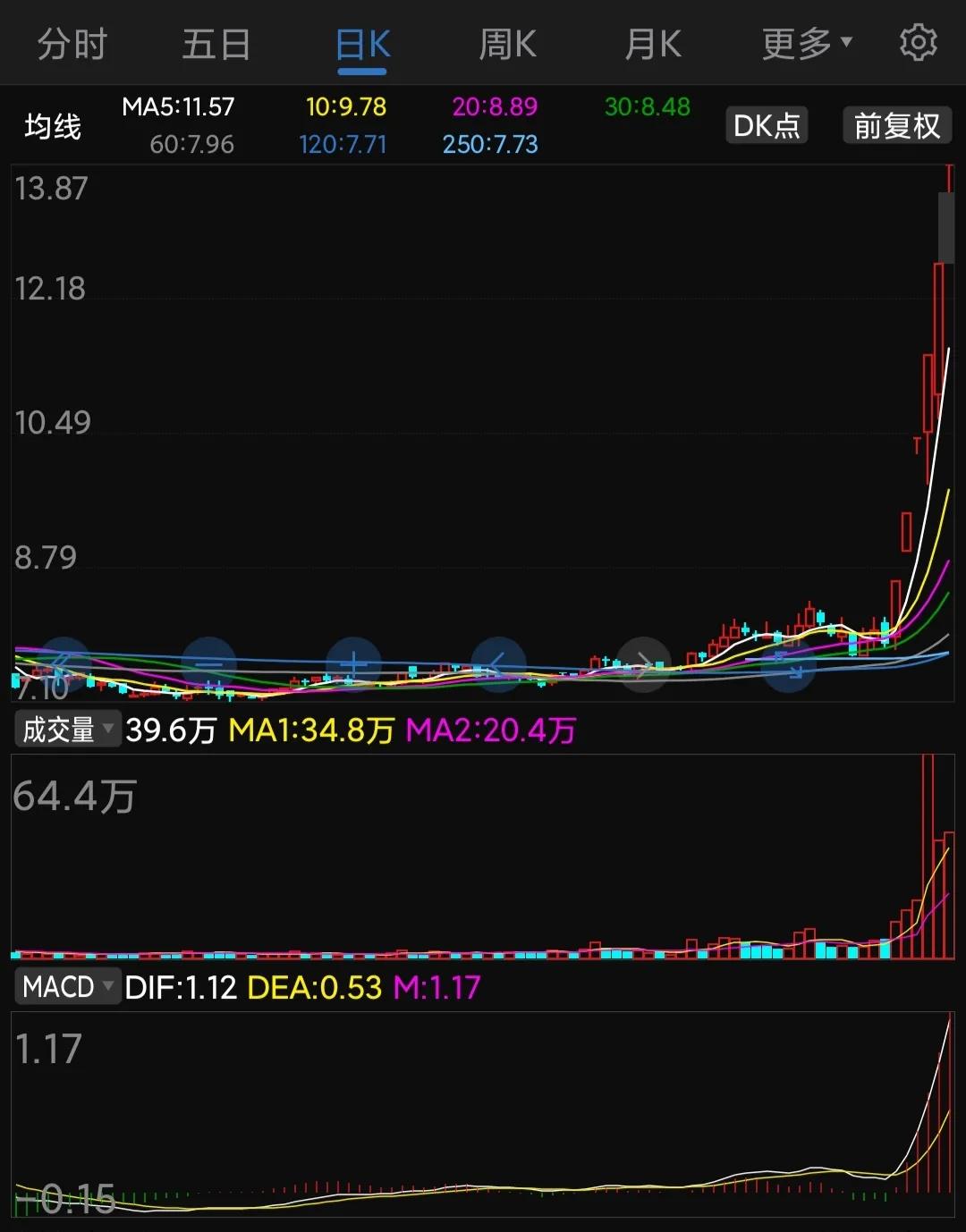
Task: Move chart right with the right arrow
Action: (x=643, y=664)
